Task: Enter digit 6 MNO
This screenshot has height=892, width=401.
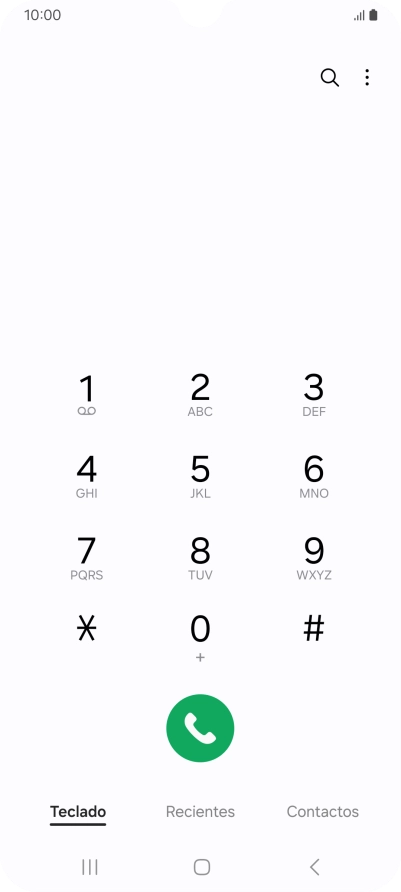Action: pos(314,477)
